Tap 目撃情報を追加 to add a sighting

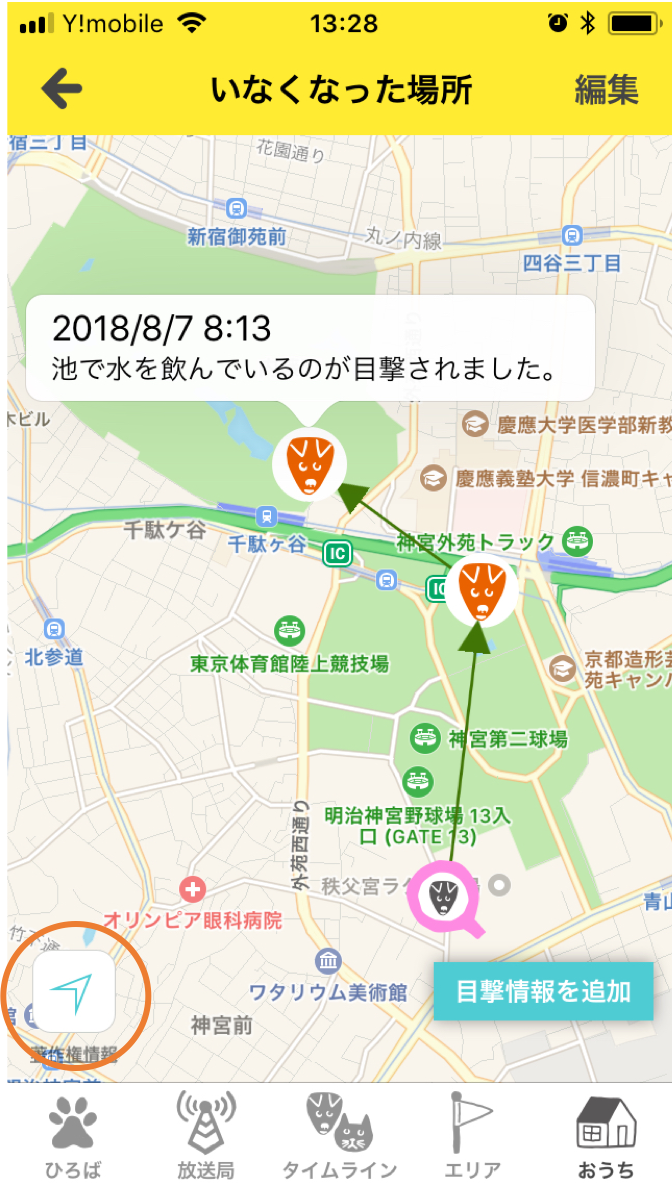pos(543,991)
